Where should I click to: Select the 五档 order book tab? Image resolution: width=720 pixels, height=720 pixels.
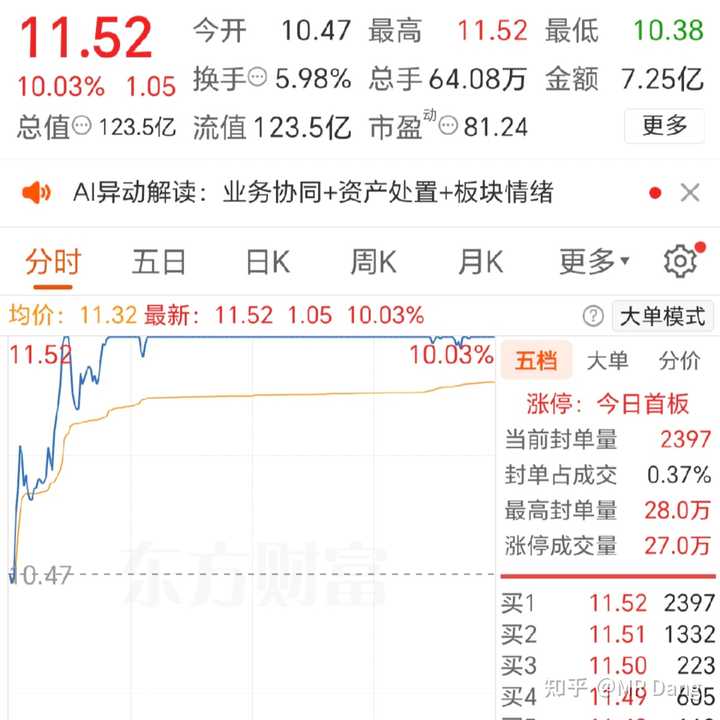click(535, 361)
